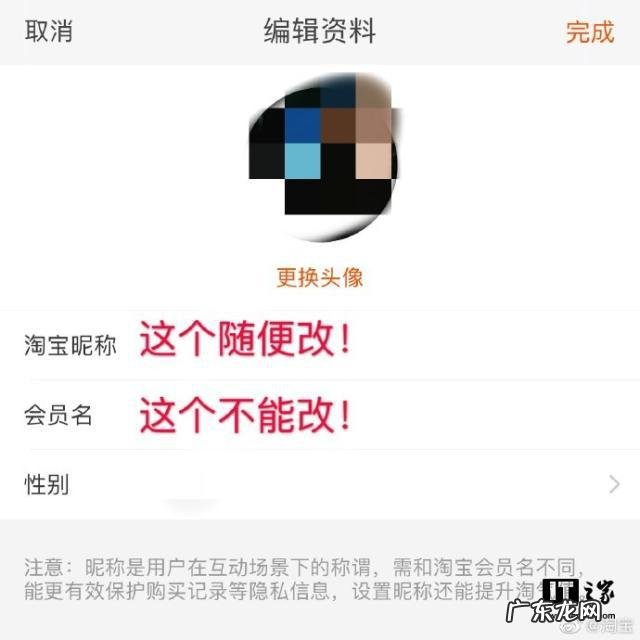The image size is (640, 640).
Task: Tap 完成 to save profile
Action: pyautogui.click(x=589, y=31)
